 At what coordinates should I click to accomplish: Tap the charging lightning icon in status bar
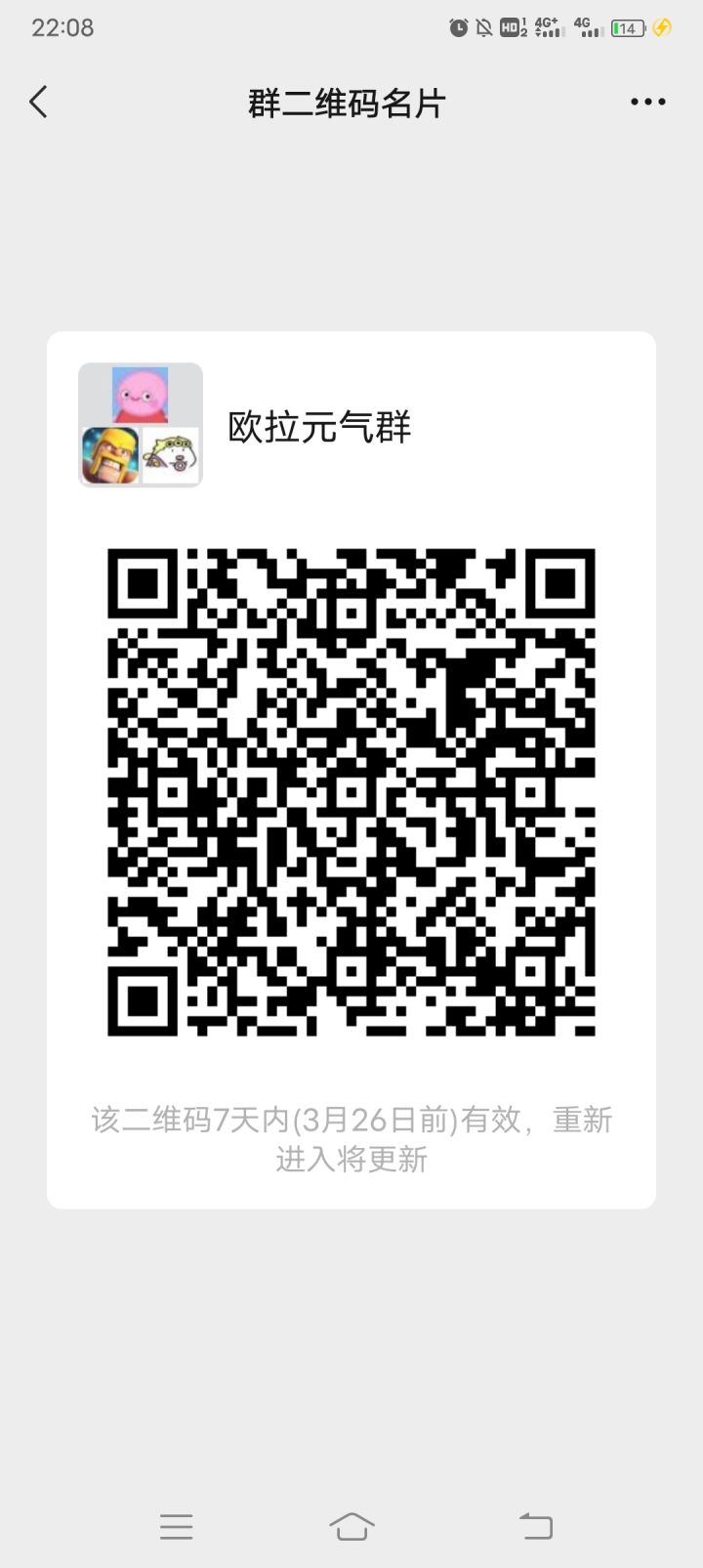[x=661, y=27]
